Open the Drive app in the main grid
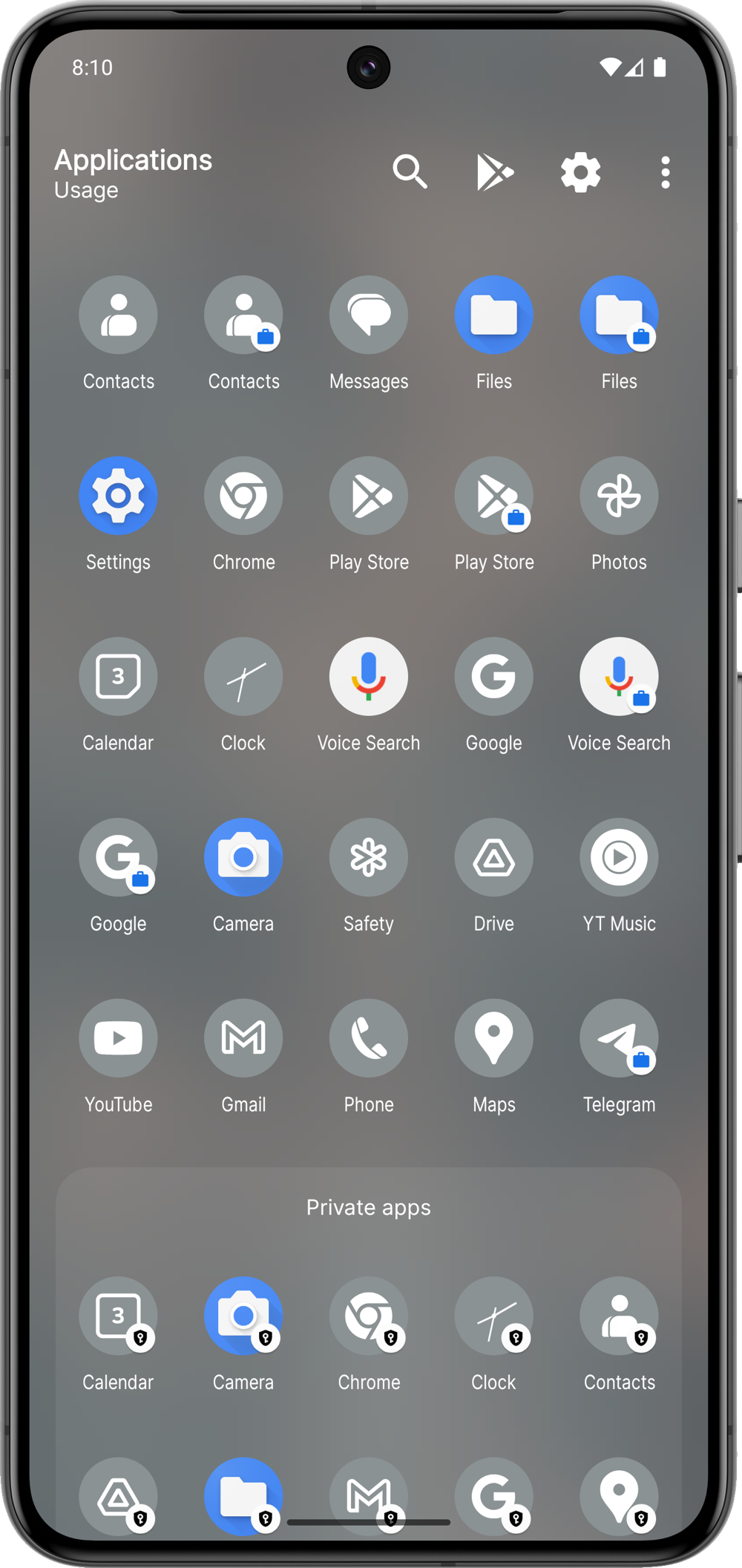This screenshot has height=1568, width=742. point(494,857)
